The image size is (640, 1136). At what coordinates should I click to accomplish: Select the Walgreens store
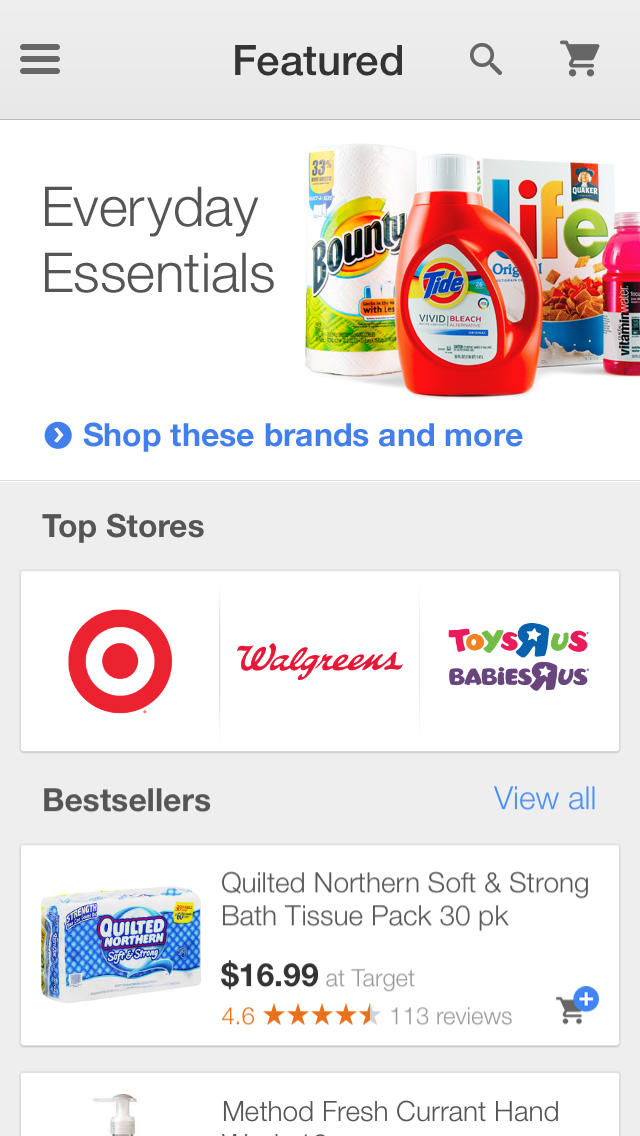pyautogui.click(x=320, y=661)
